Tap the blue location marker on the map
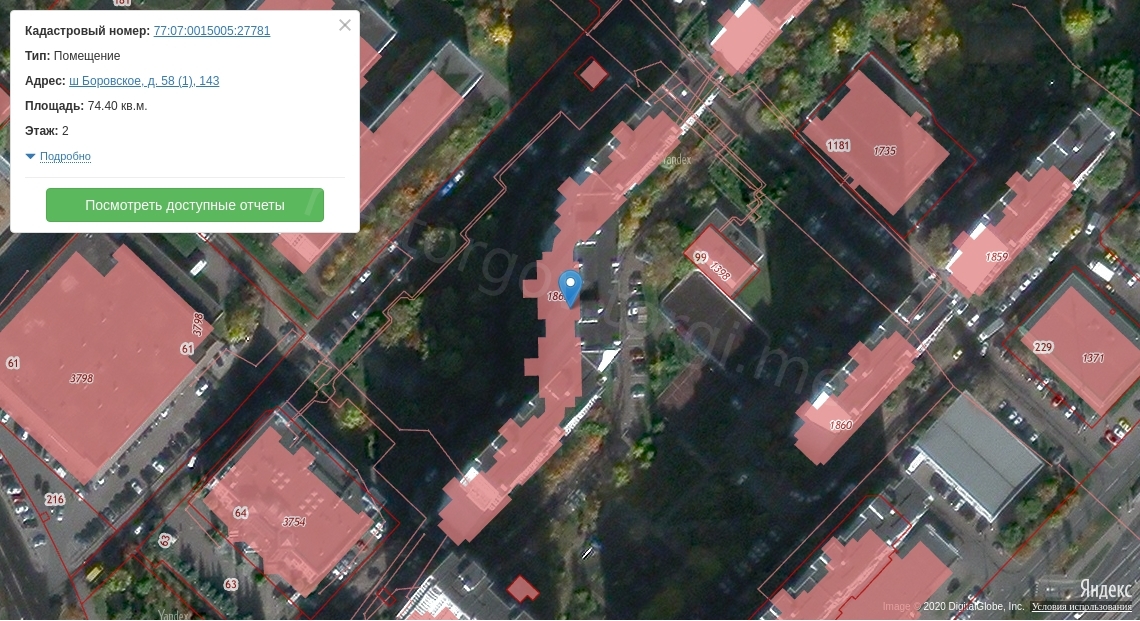 (570, 286)
